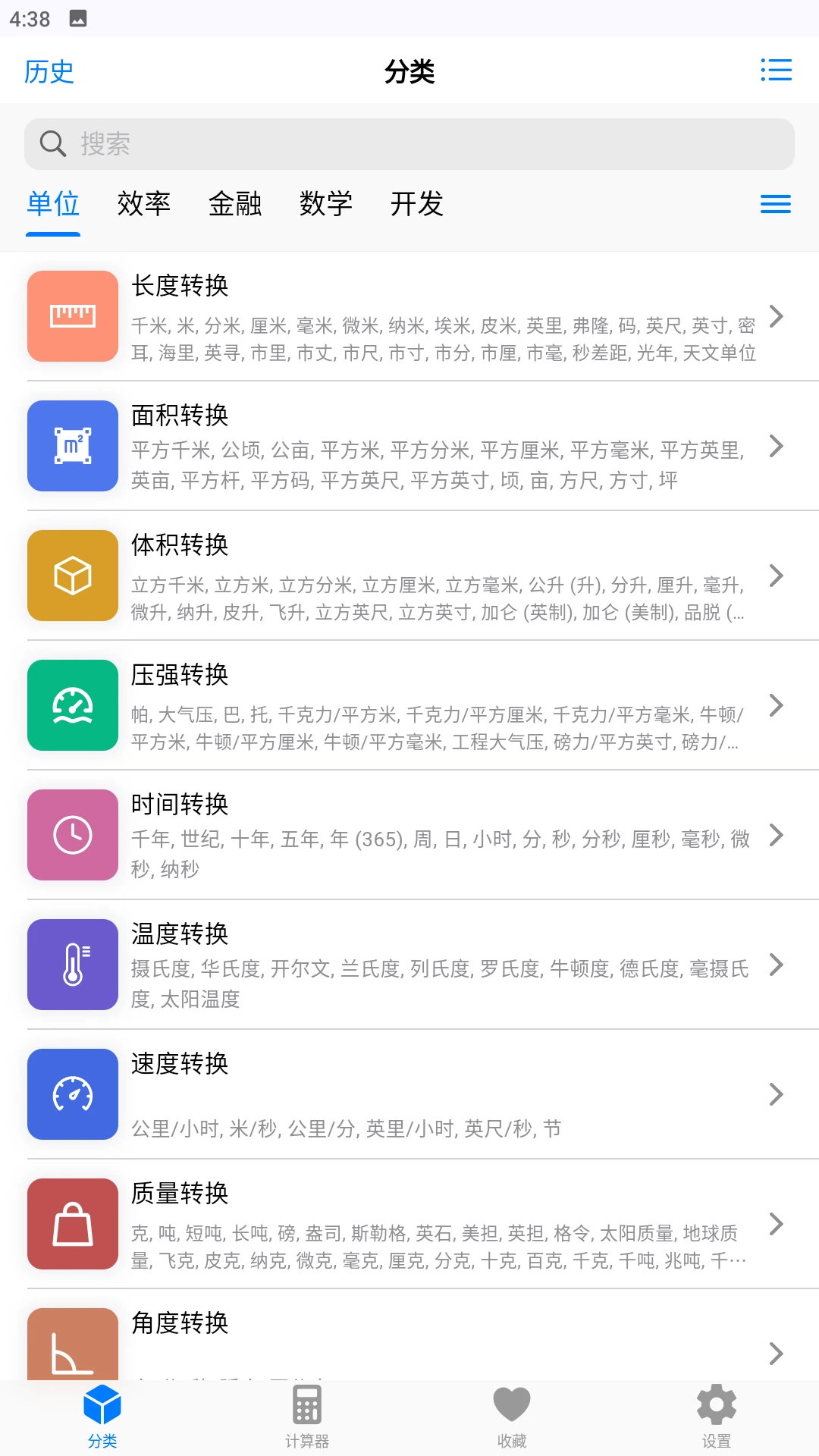Tap the 温度转换 thermometer icon

pyautogui.click(x=72, y=964)
